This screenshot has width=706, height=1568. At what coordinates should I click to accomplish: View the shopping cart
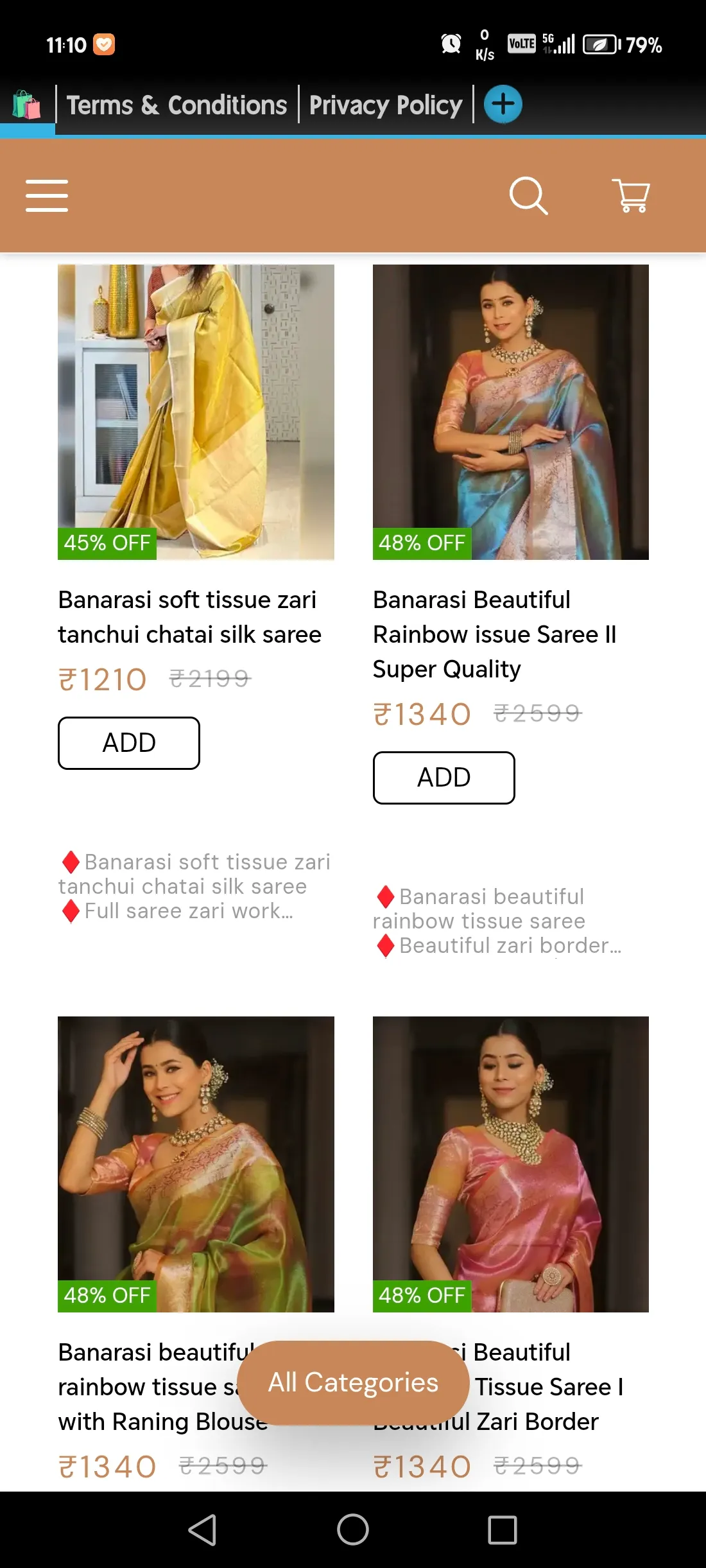[x=632, y=195]
